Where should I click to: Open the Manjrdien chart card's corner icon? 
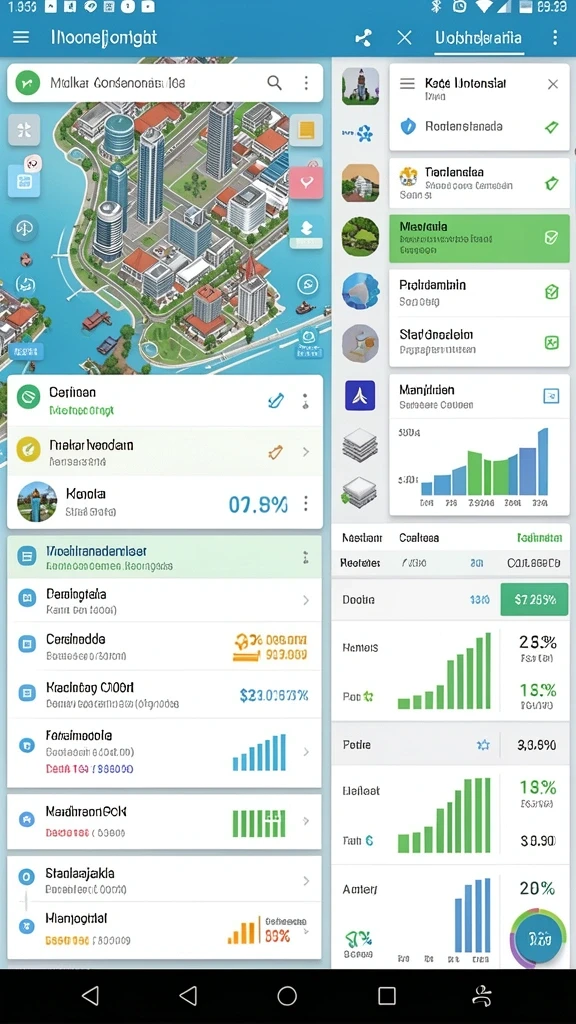(551, 395)
